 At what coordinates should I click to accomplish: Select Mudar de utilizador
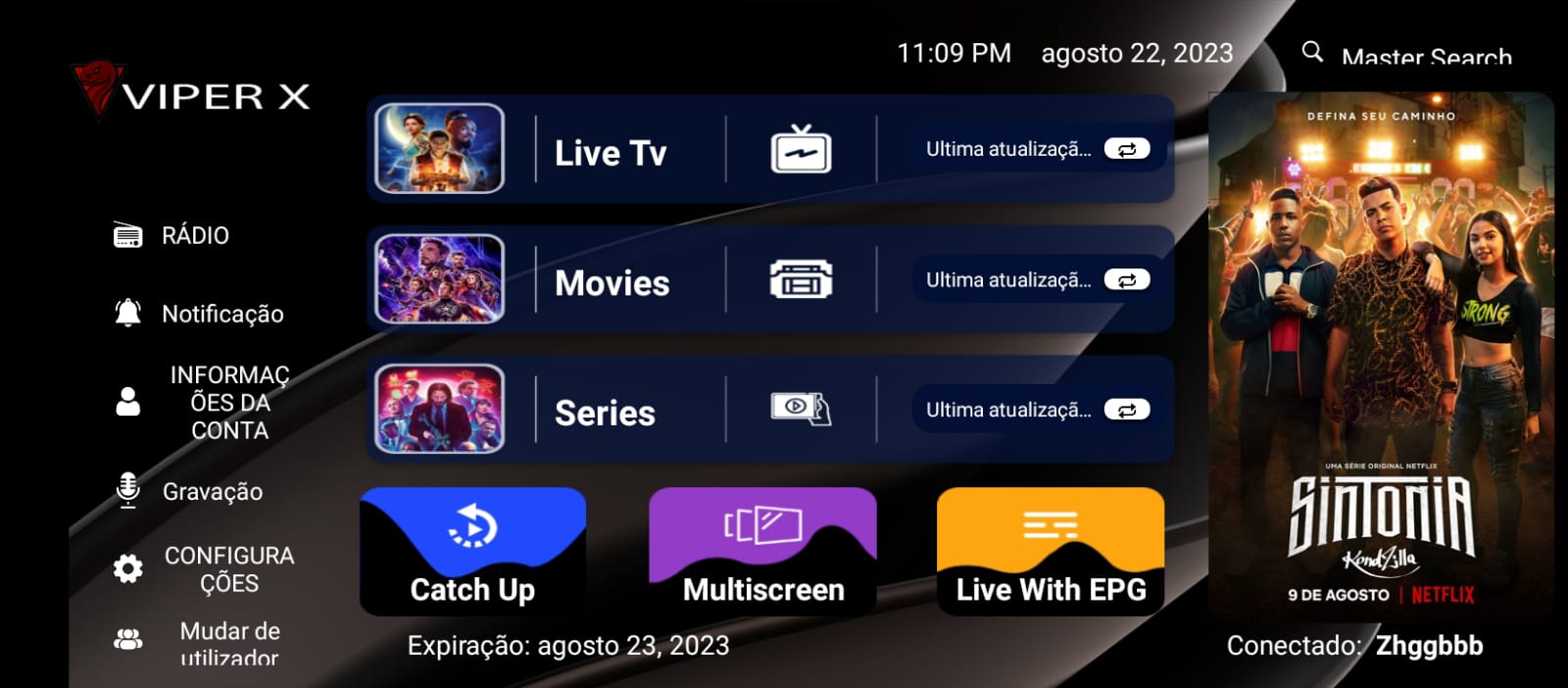(x=228, y=643)
